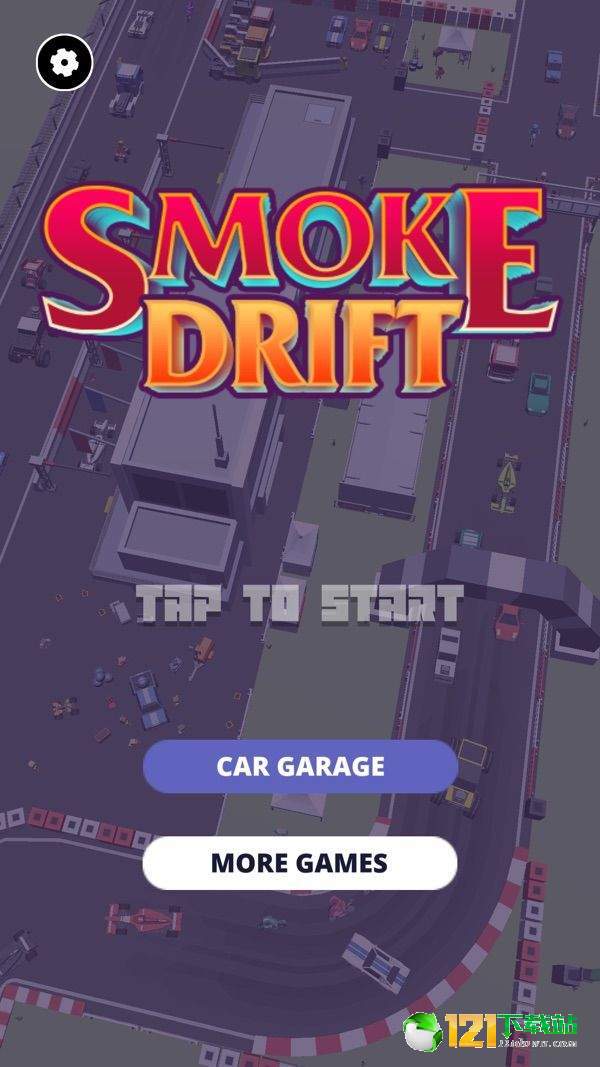
Task: Tap to start the game
Action: coord(300,605)
